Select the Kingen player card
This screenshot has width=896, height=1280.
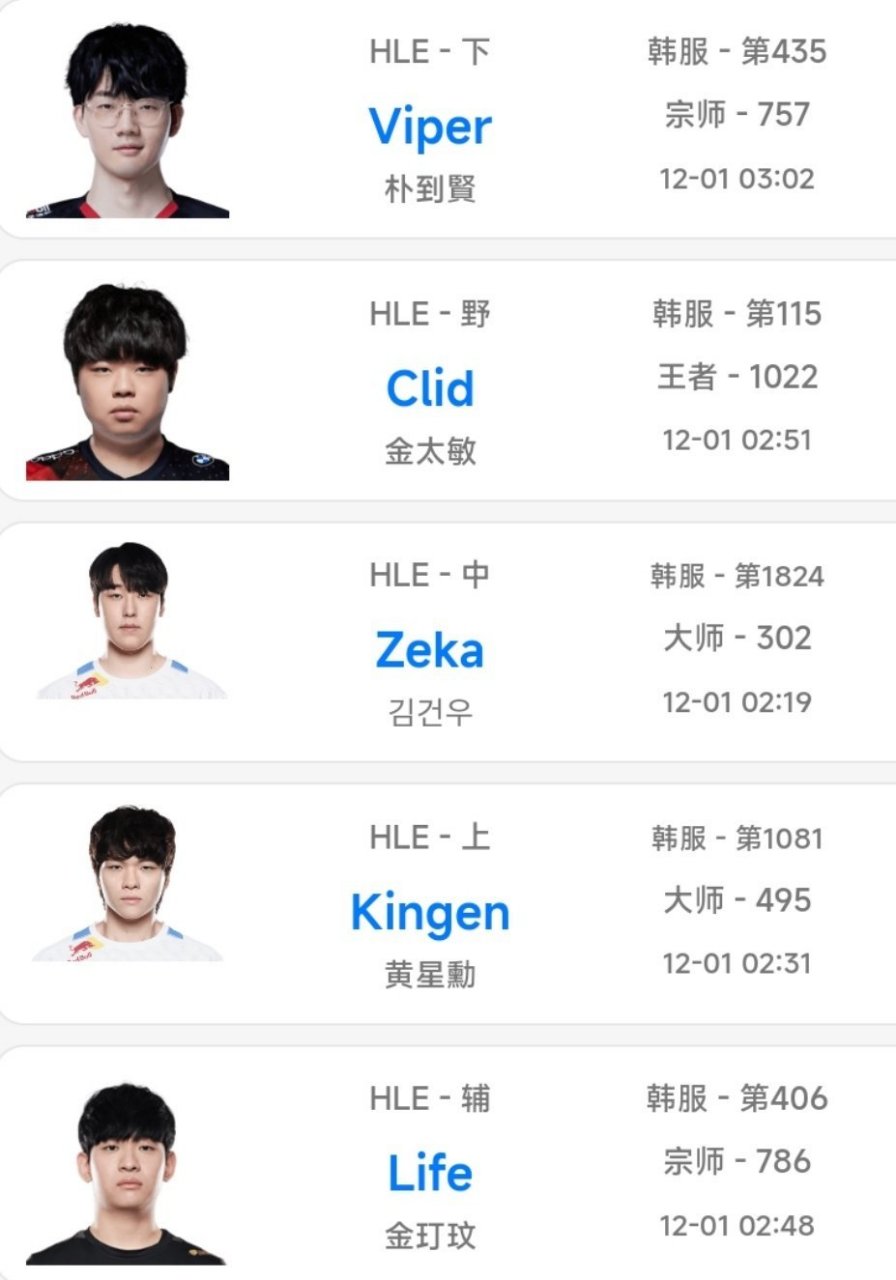(x=430, y=912)
